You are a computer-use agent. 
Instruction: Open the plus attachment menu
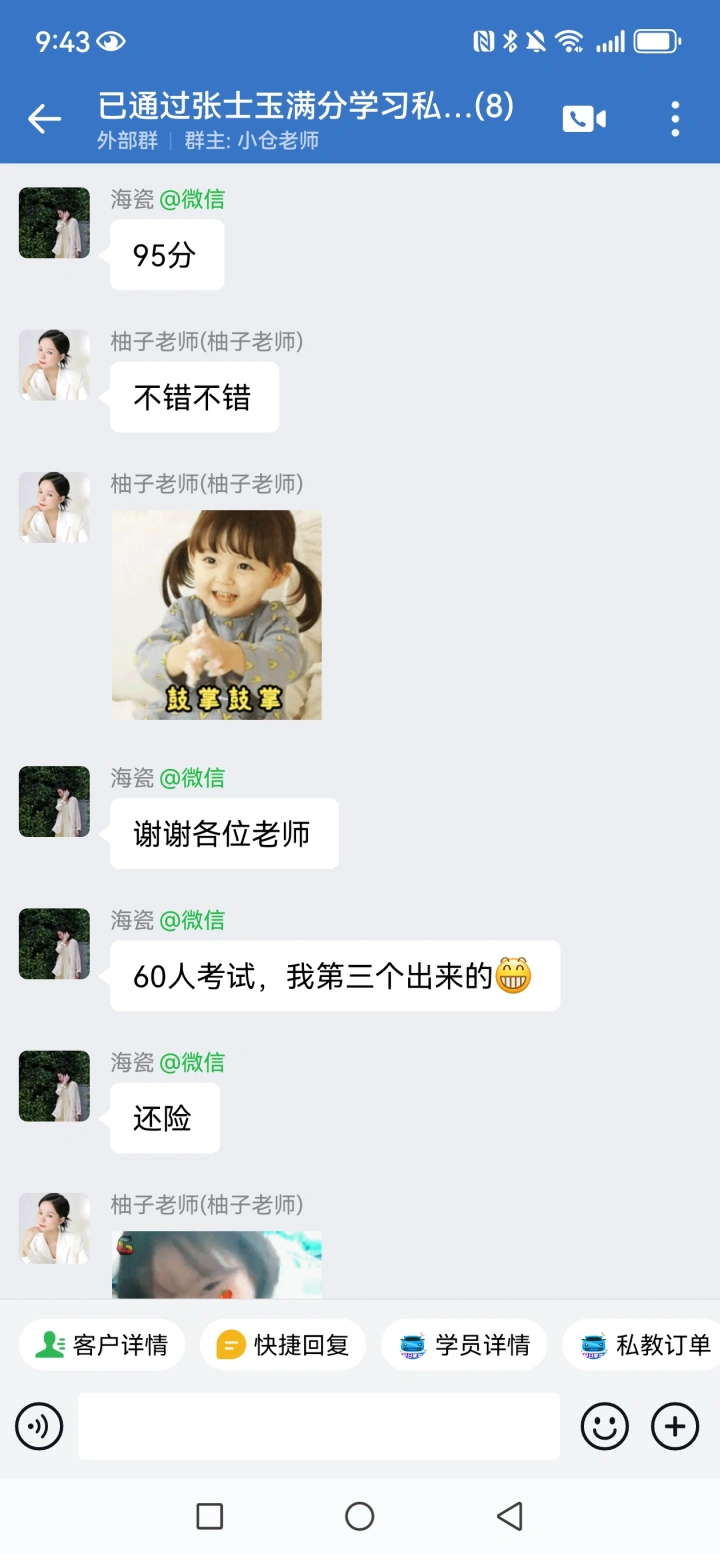pyautogui.click(x=675, y=1426)
